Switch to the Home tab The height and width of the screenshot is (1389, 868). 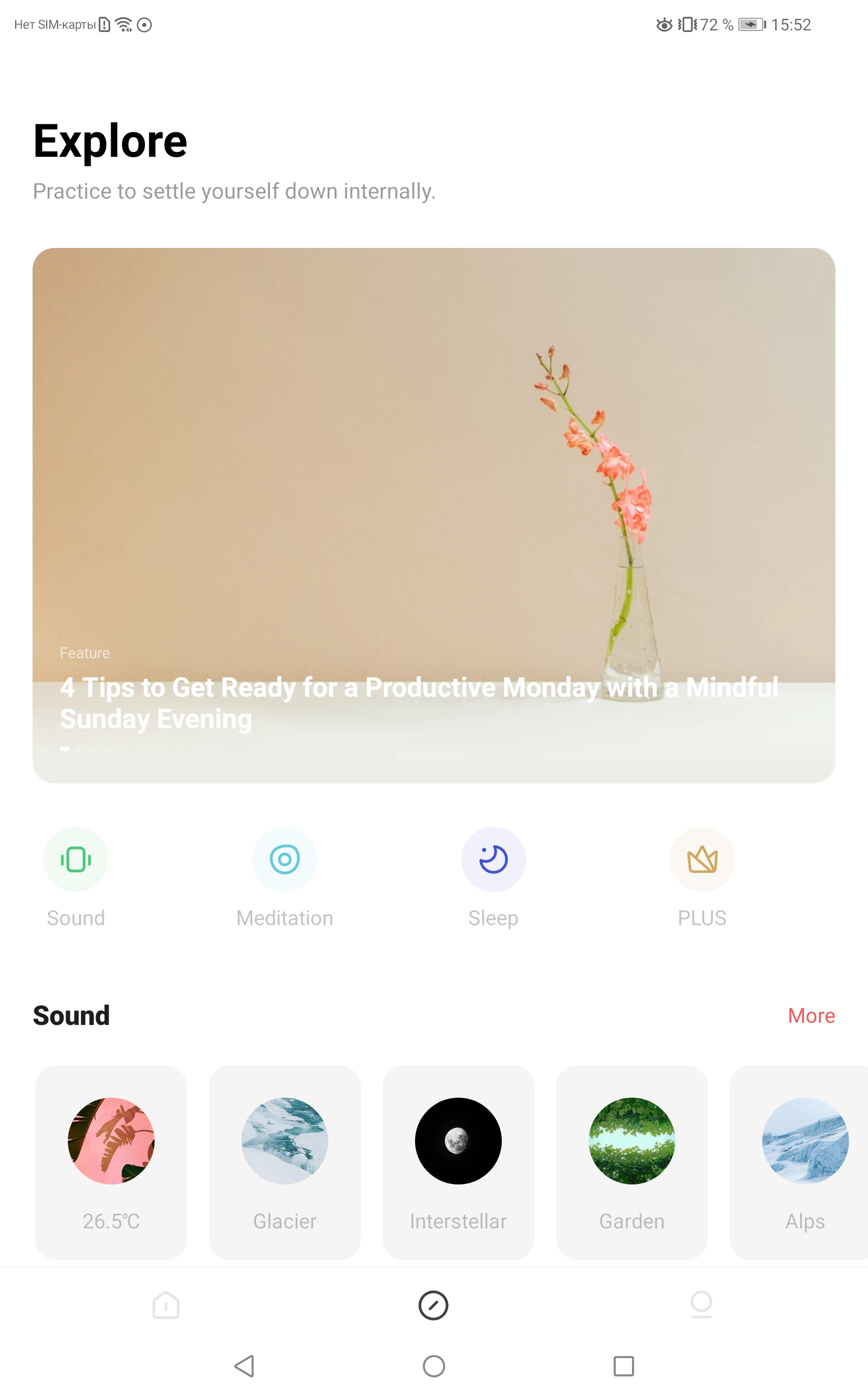[x=166, y=1305]
